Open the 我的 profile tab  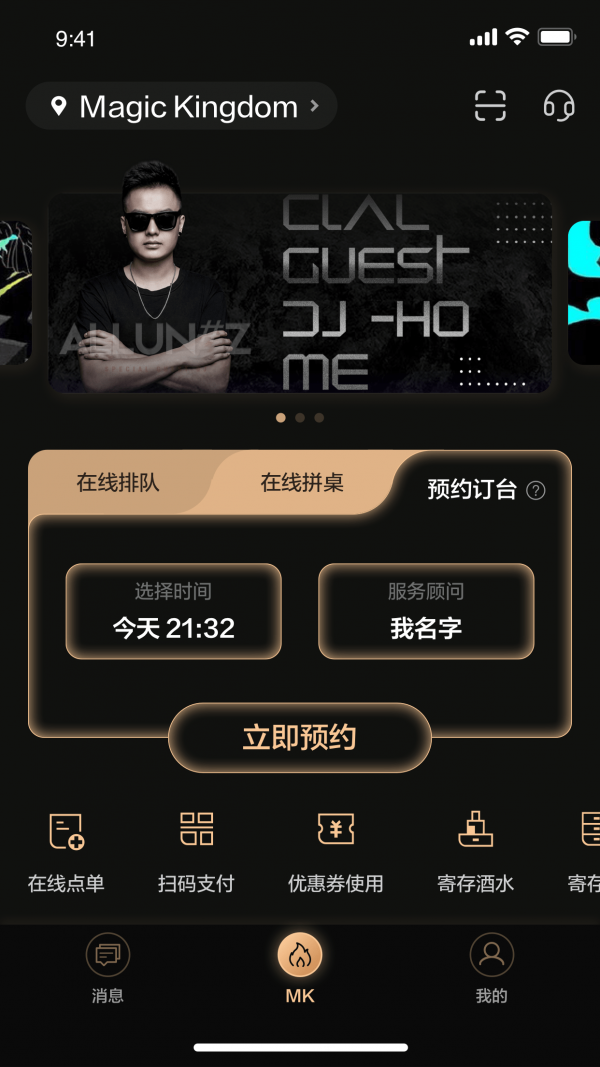[x=491, y=967]
